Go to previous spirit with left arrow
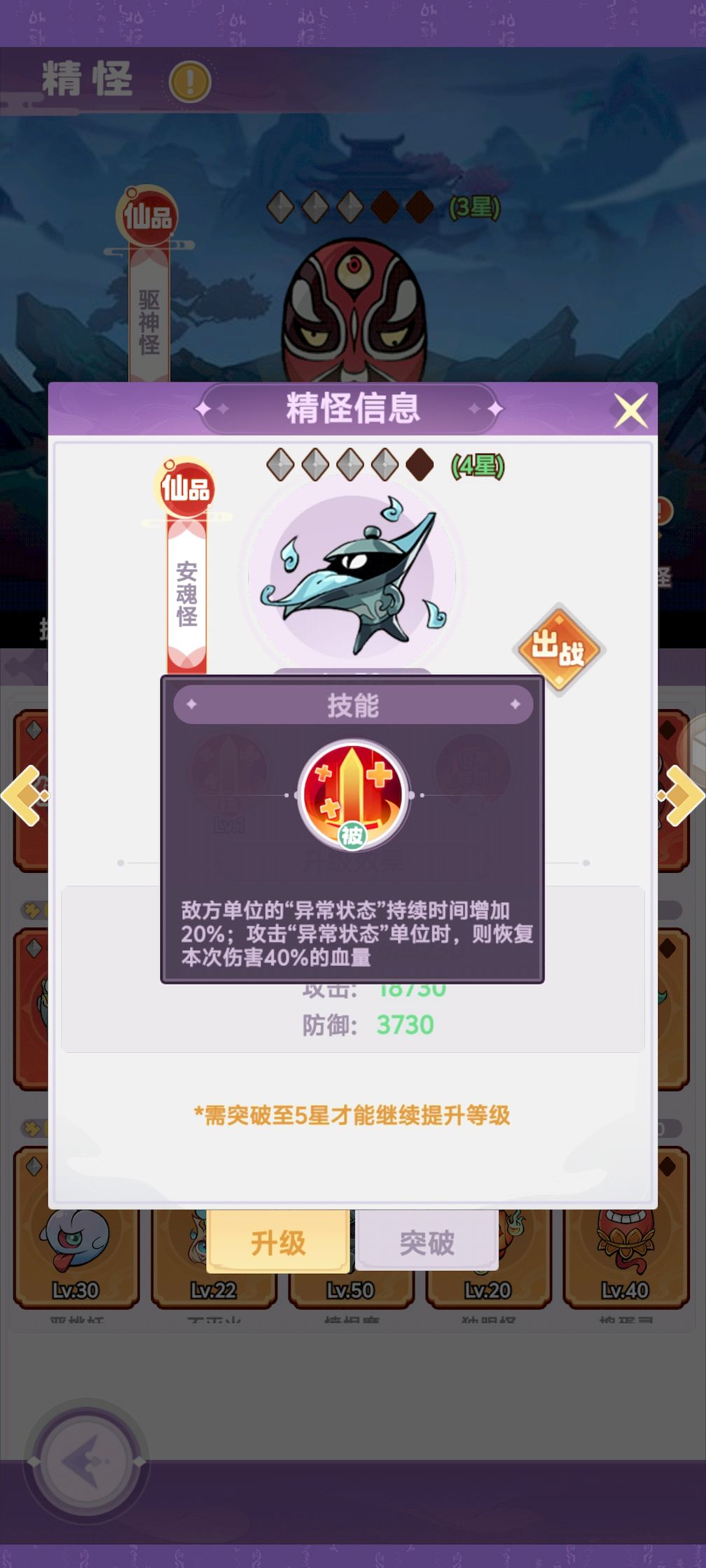 [24, 796]
